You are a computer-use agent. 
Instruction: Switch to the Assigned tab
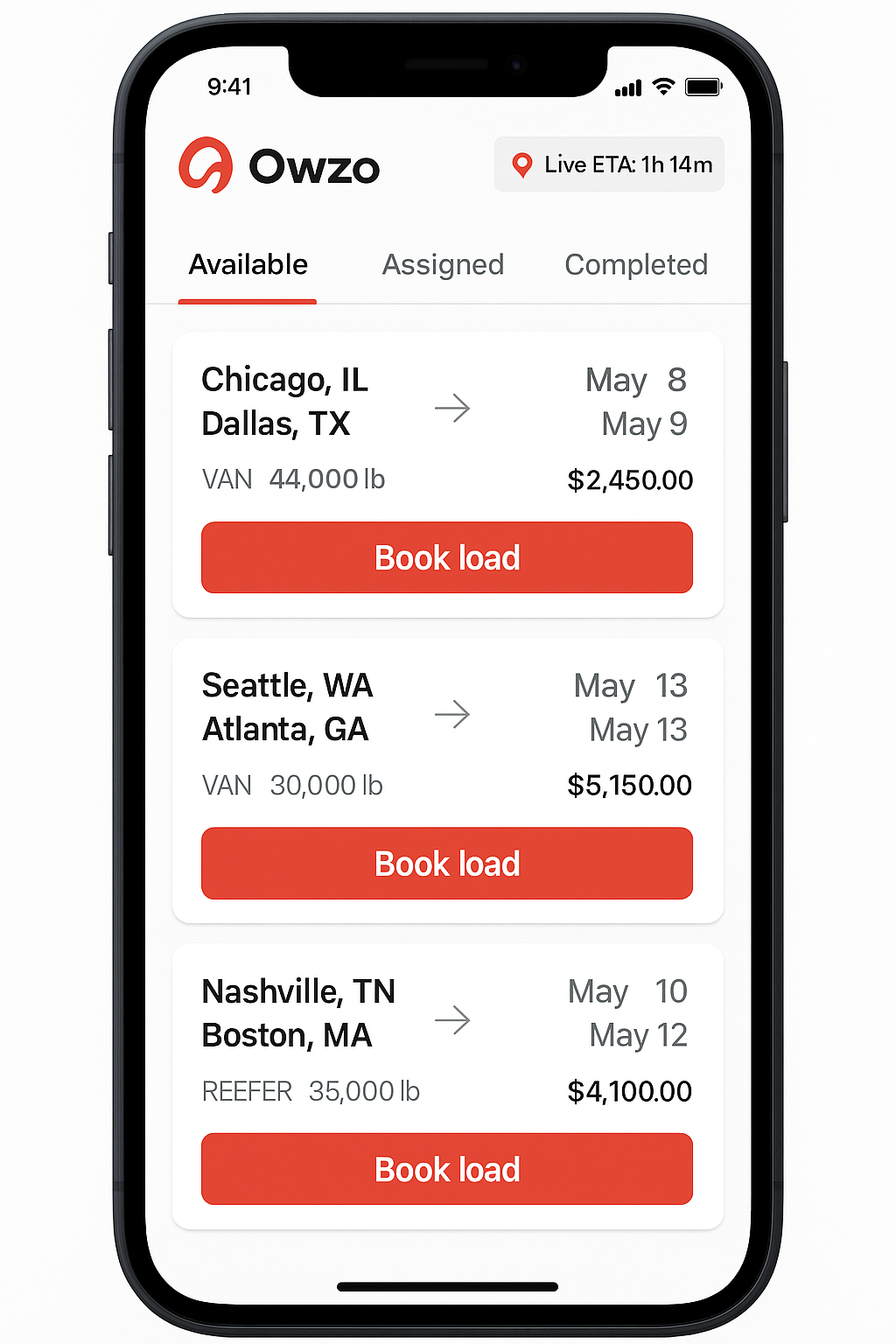pos(443,265)
